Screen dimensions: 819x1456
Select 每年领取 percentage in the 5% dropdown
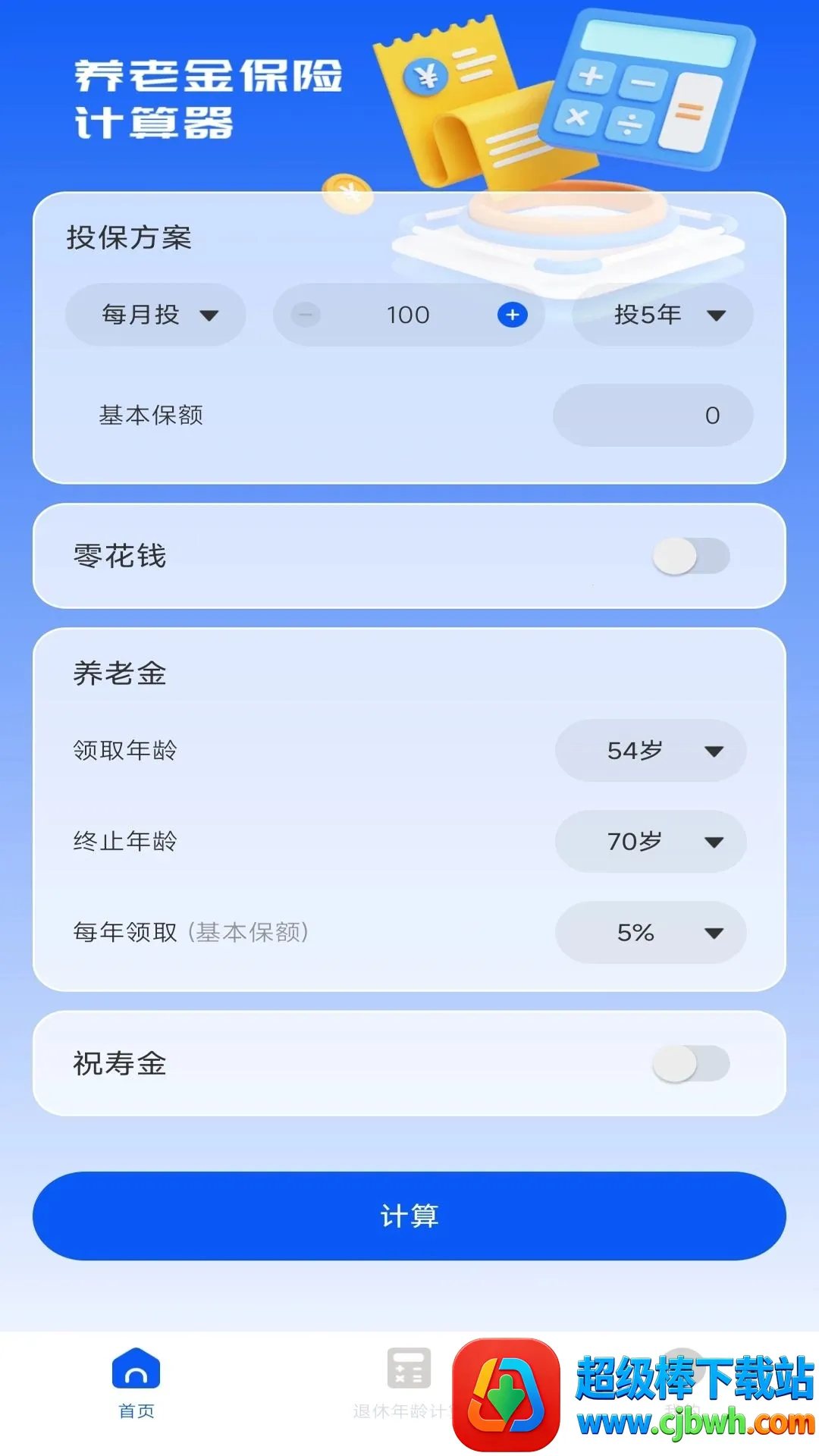[x=651, y=933]
